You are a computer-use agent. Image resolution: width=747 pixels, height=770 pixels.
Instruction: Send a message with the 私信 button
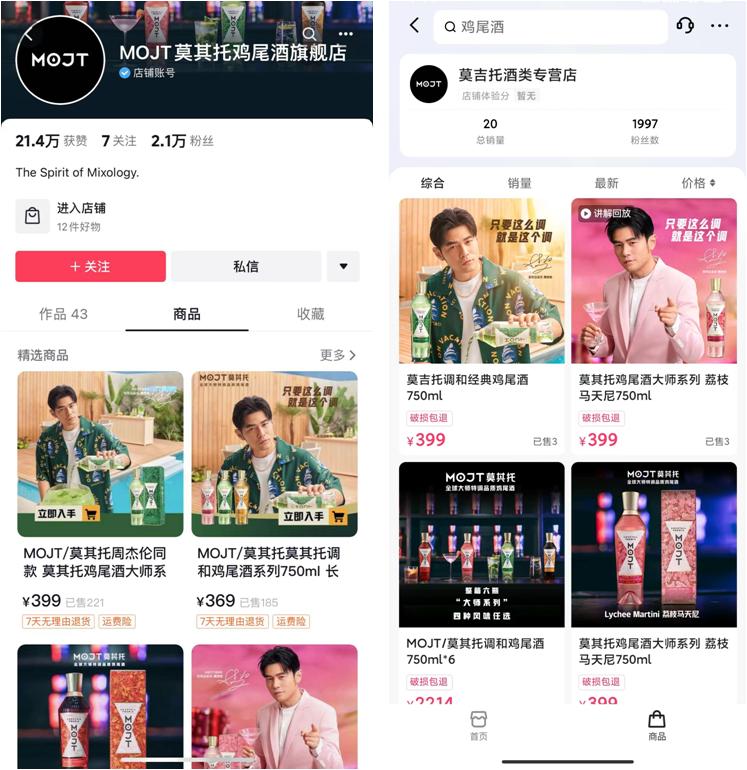coord(246,266)
